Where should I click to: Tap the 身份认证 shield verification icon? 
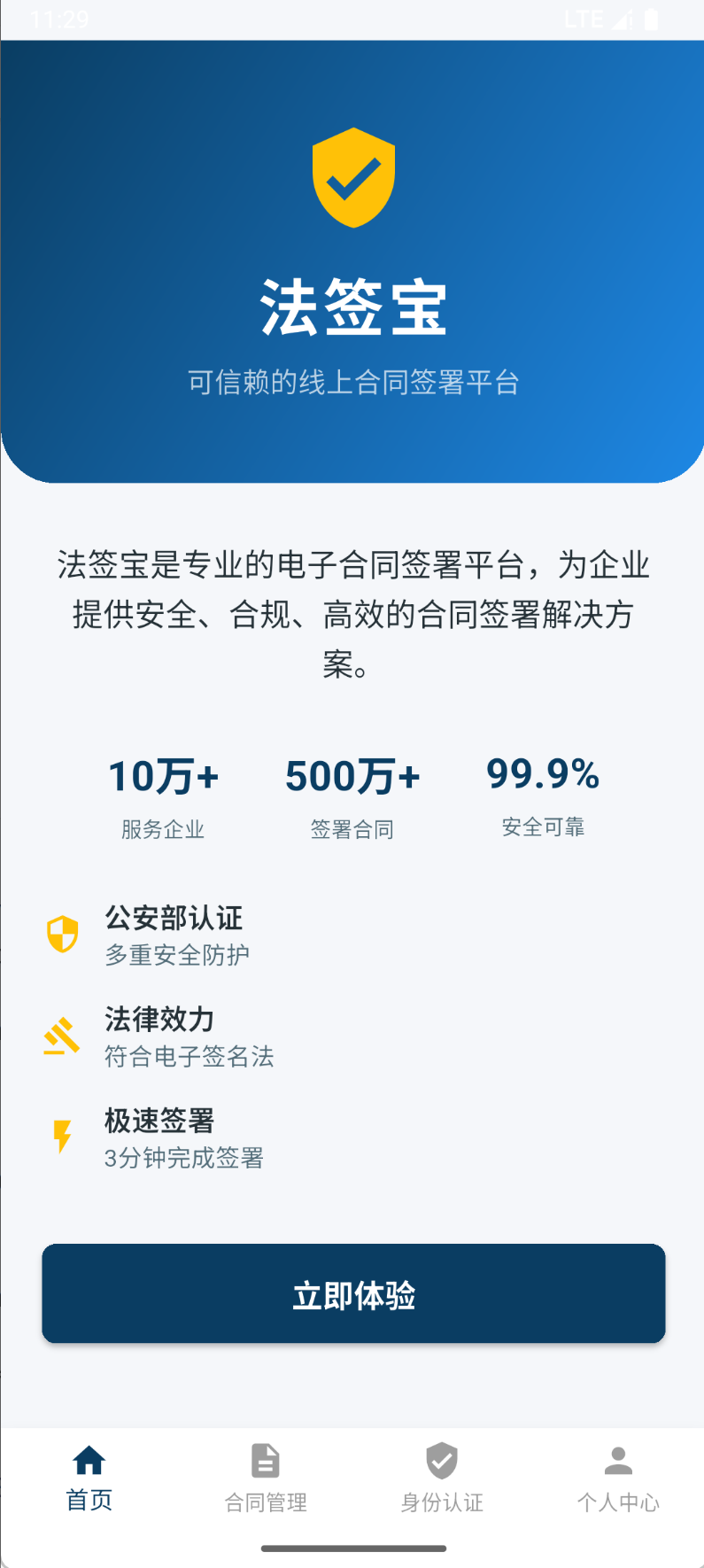(x=440, y=1460)
